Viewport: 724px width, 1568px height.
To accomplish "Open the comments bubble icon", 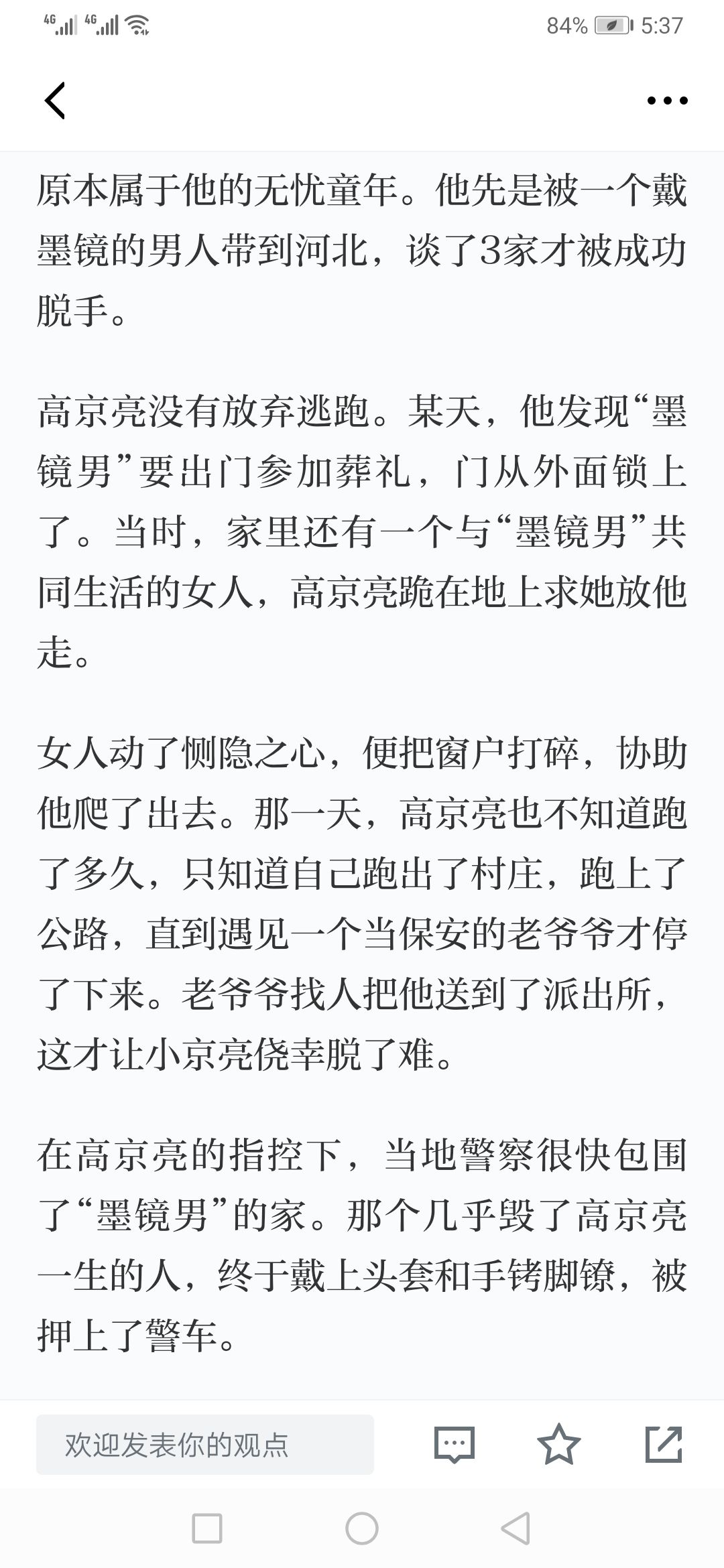I will [x=455, y=1444].
